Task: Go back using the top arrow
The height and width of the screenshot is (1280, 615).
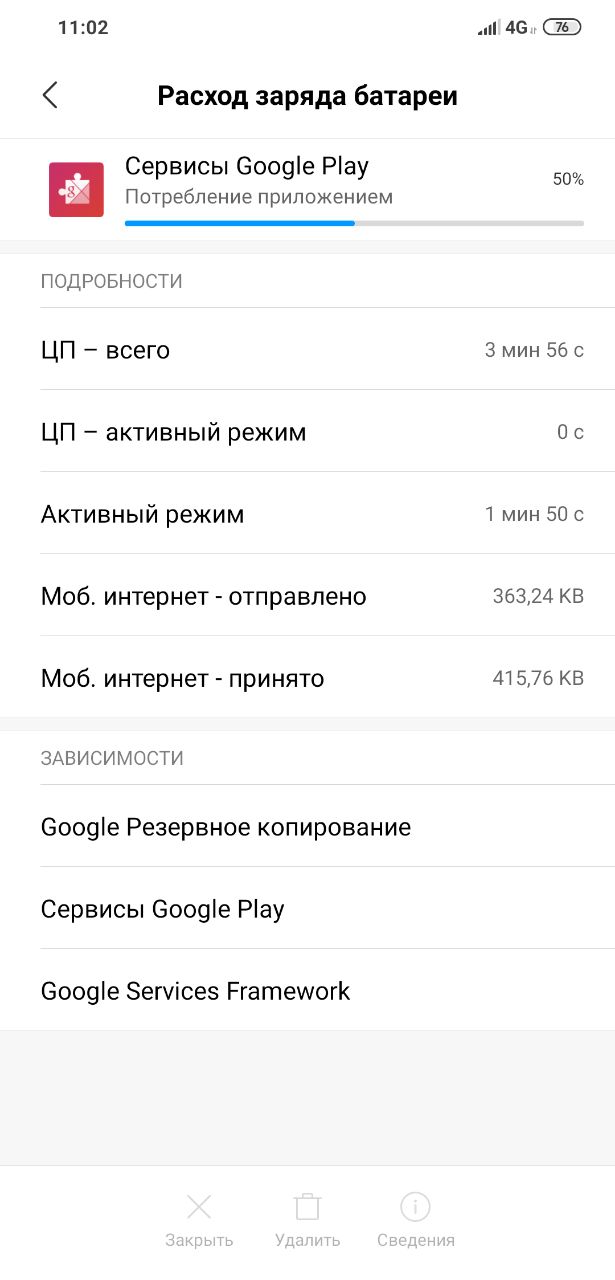Action: [x=50, y=96]
